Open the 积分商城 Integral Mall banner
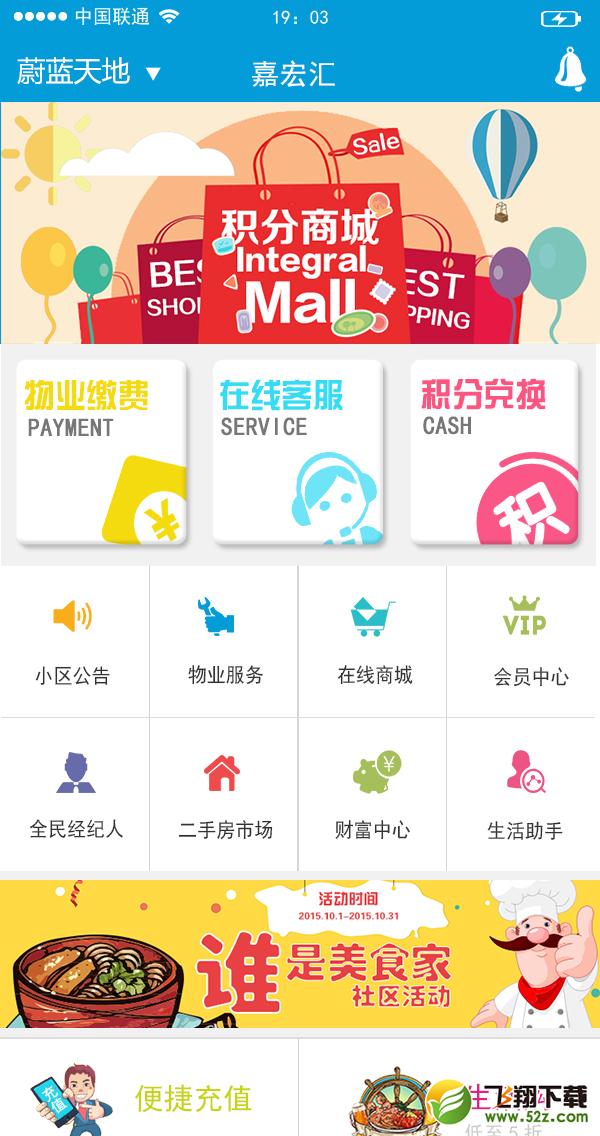600x1136 pixels. coord(300,223)
